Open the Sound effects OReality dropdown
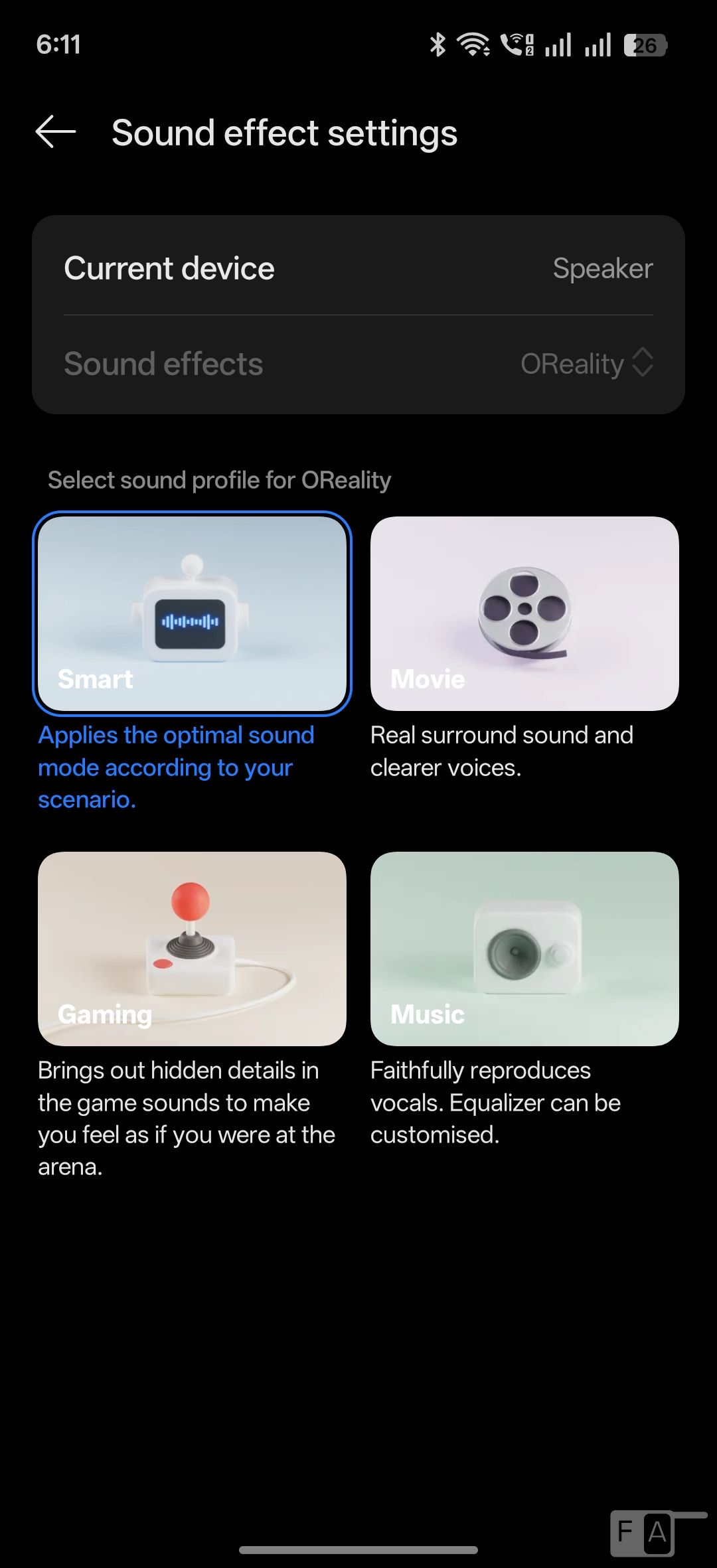The height and width of the screenshot is (1568, 717). (587, 364)
